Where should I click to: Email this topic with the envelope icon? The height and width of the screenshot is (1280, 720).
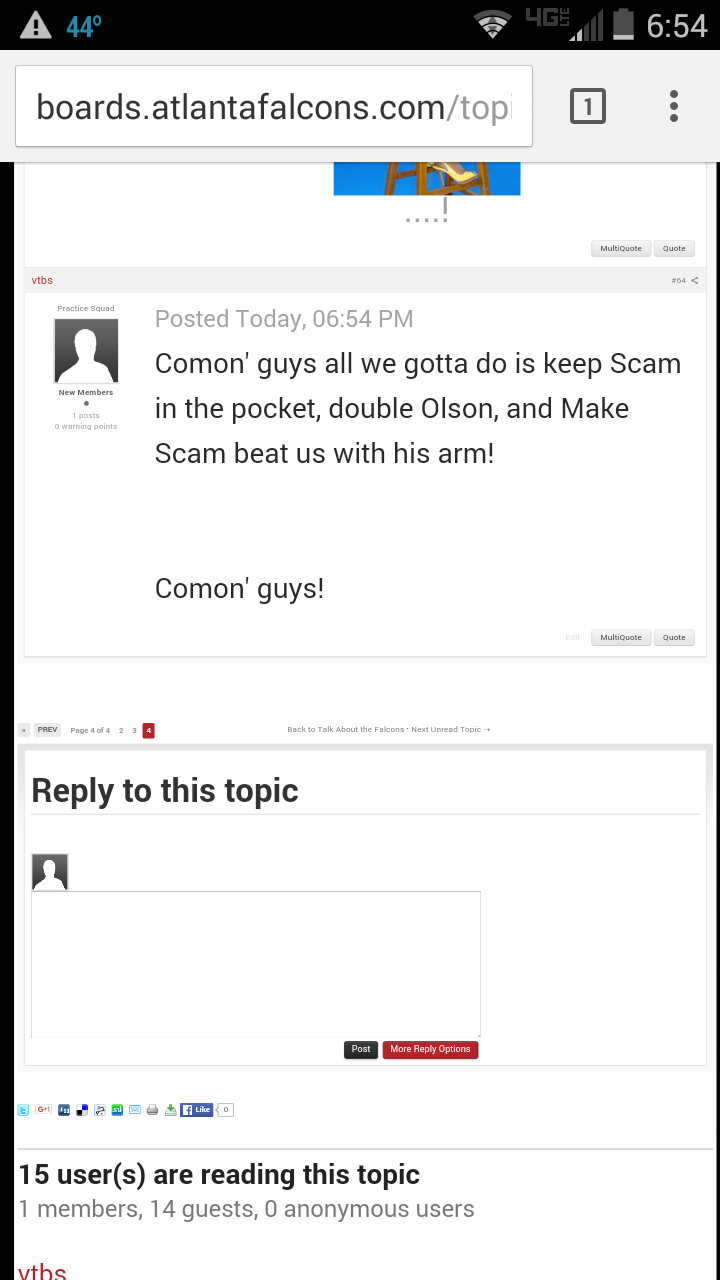pyautogui.click(x=135, y=1109)
